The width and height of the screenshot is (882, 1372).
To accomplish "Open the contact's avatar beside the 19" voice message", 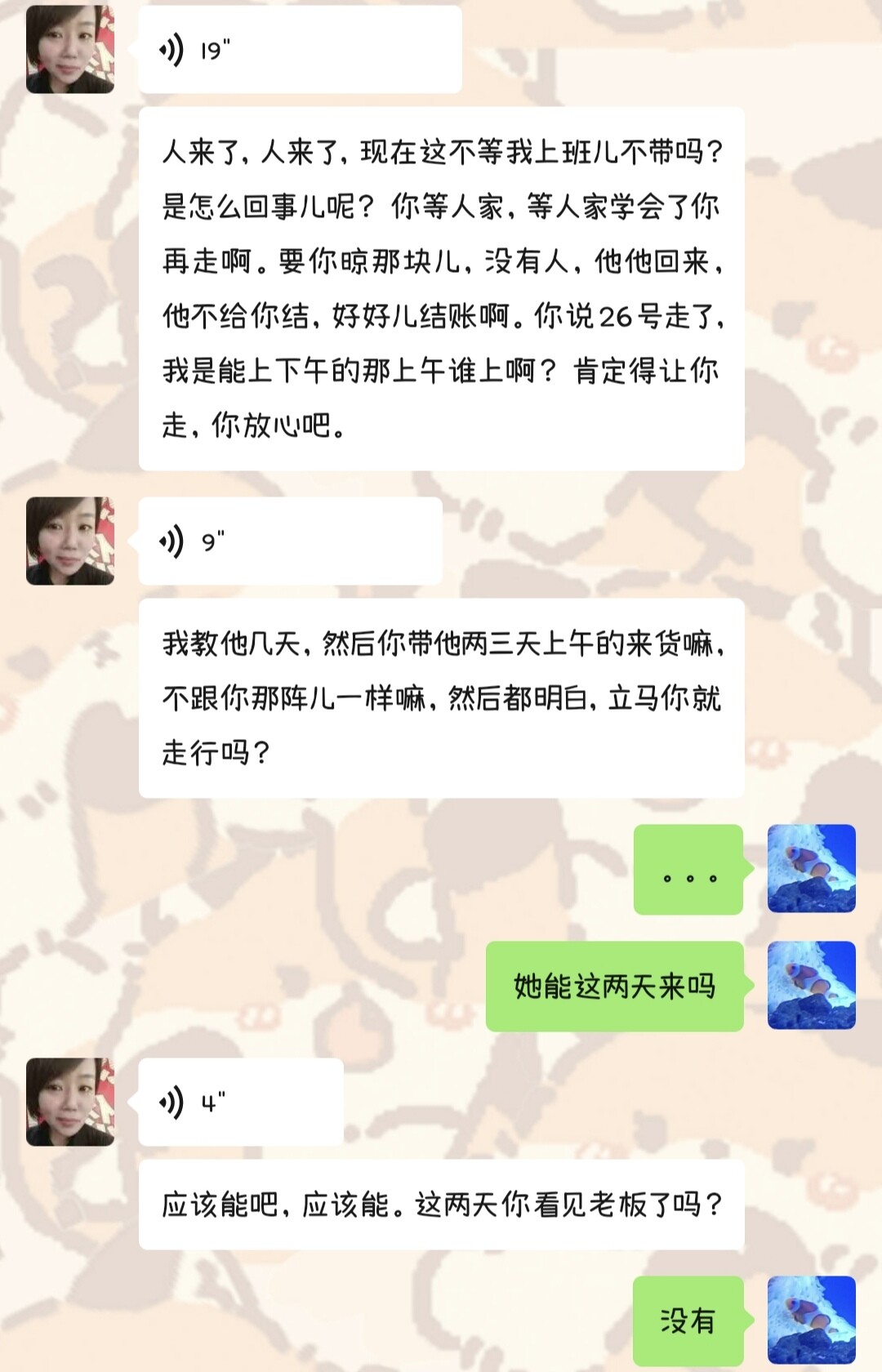I will pos(70,50).
